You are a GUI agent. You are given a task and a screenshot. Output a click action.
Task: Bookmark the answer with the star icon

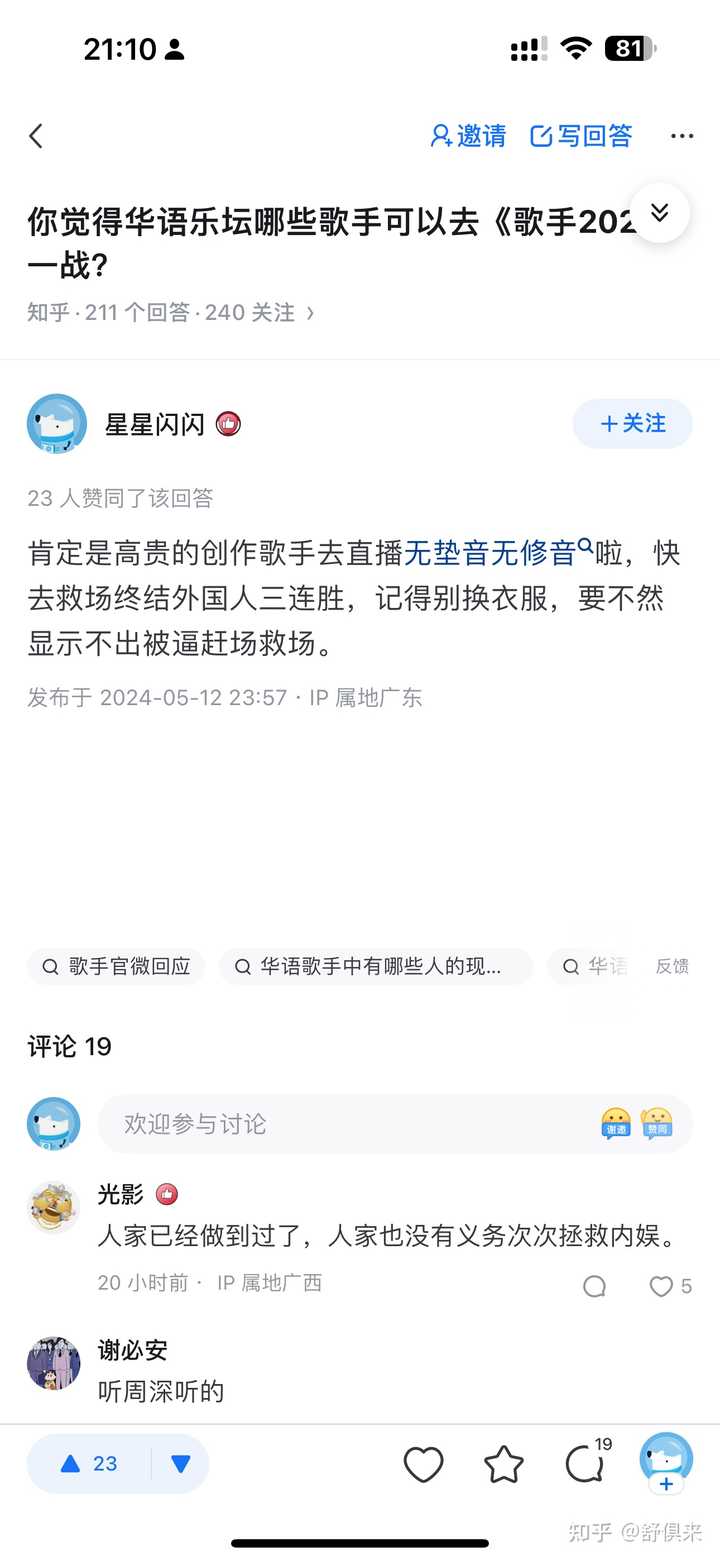504,1464
